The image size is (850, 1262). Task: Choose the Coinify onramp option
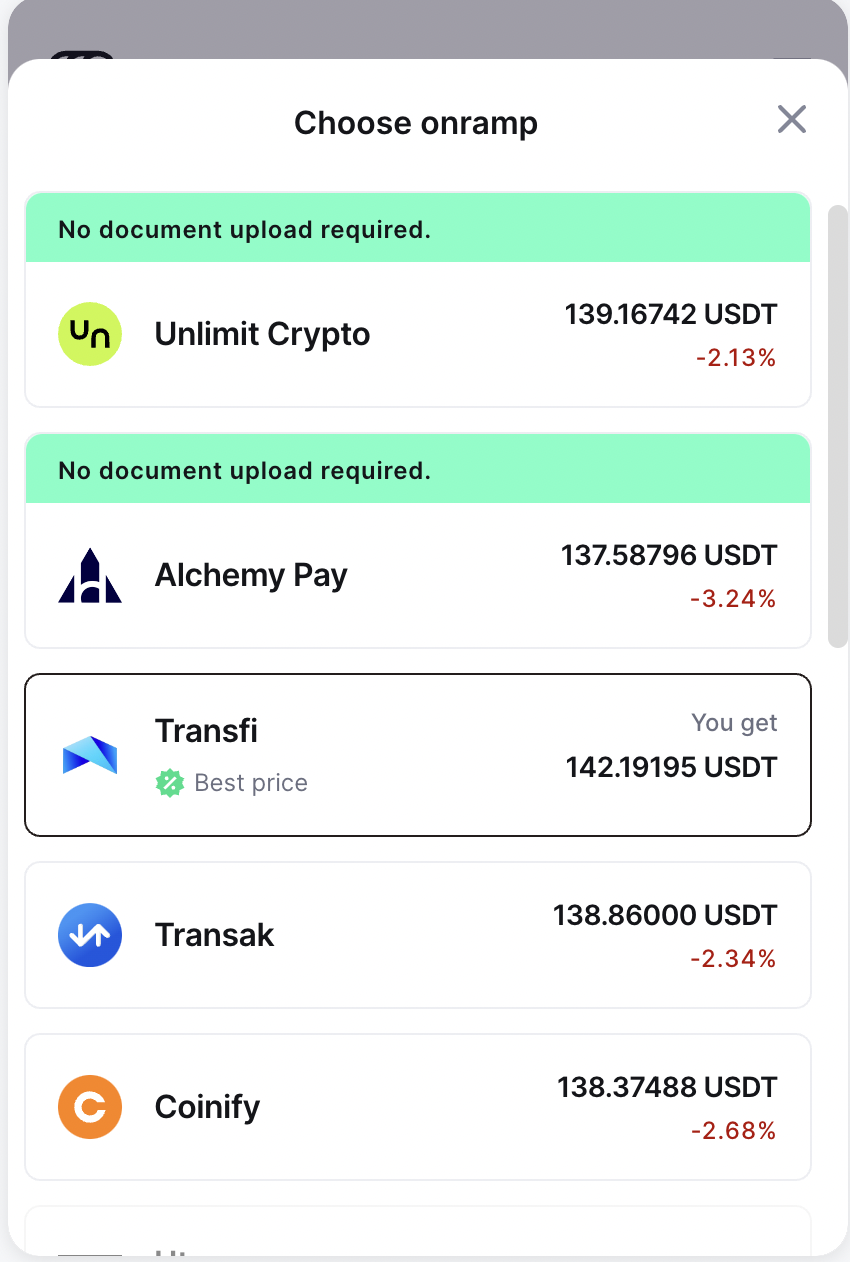tap(417, 1107)
